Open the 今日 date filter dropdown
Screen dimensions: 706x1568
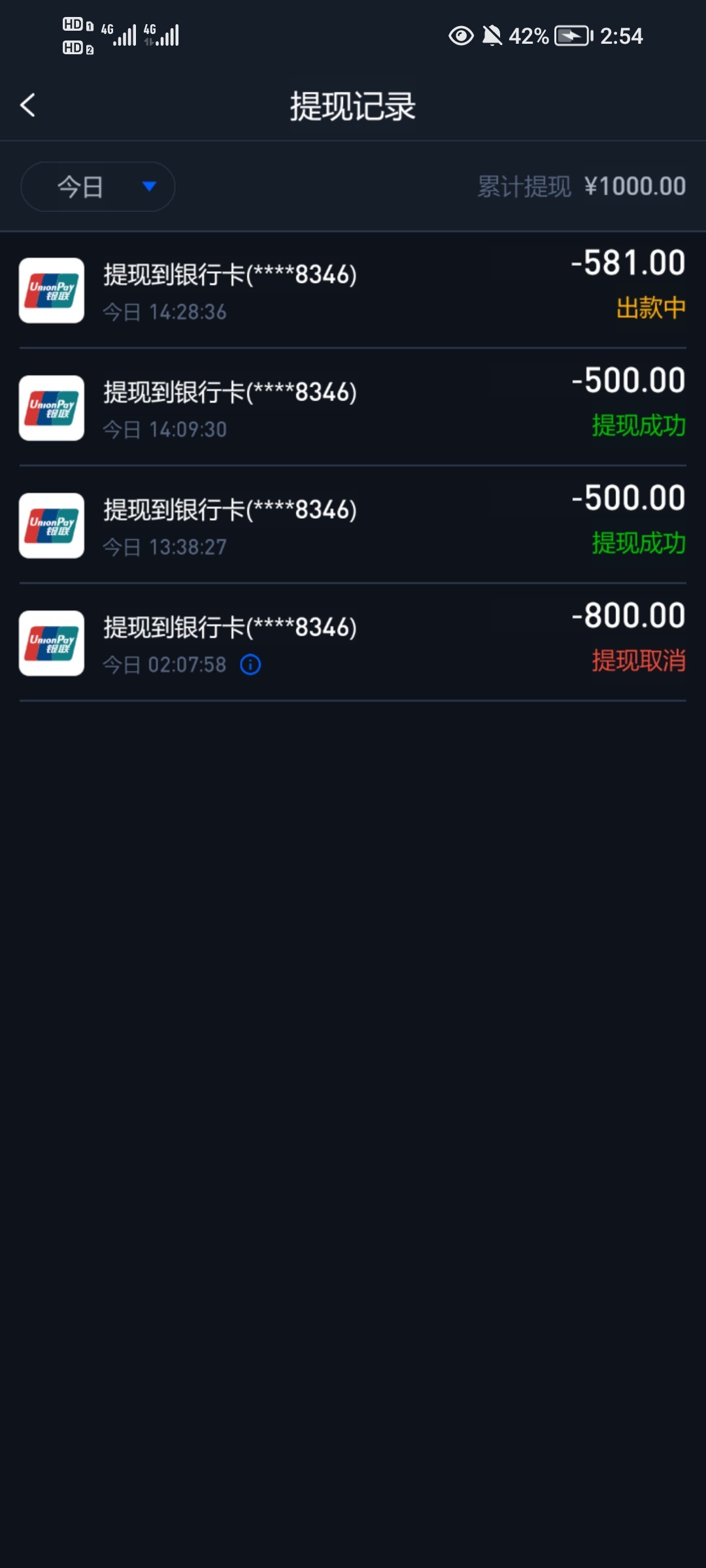(98, 187)
